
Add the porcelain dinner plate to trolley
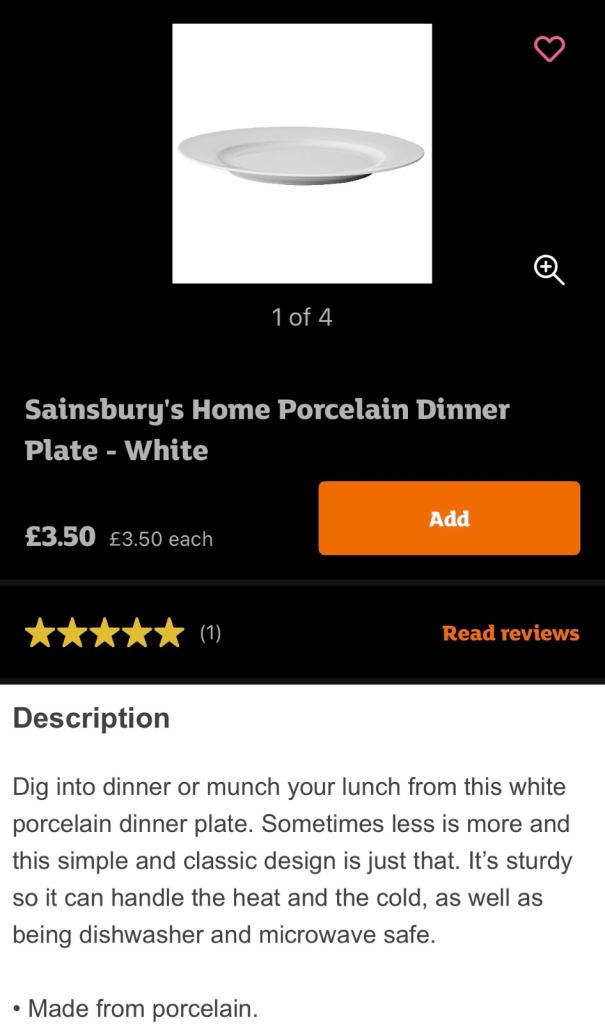pyautogui.click(x=449, y=518)
